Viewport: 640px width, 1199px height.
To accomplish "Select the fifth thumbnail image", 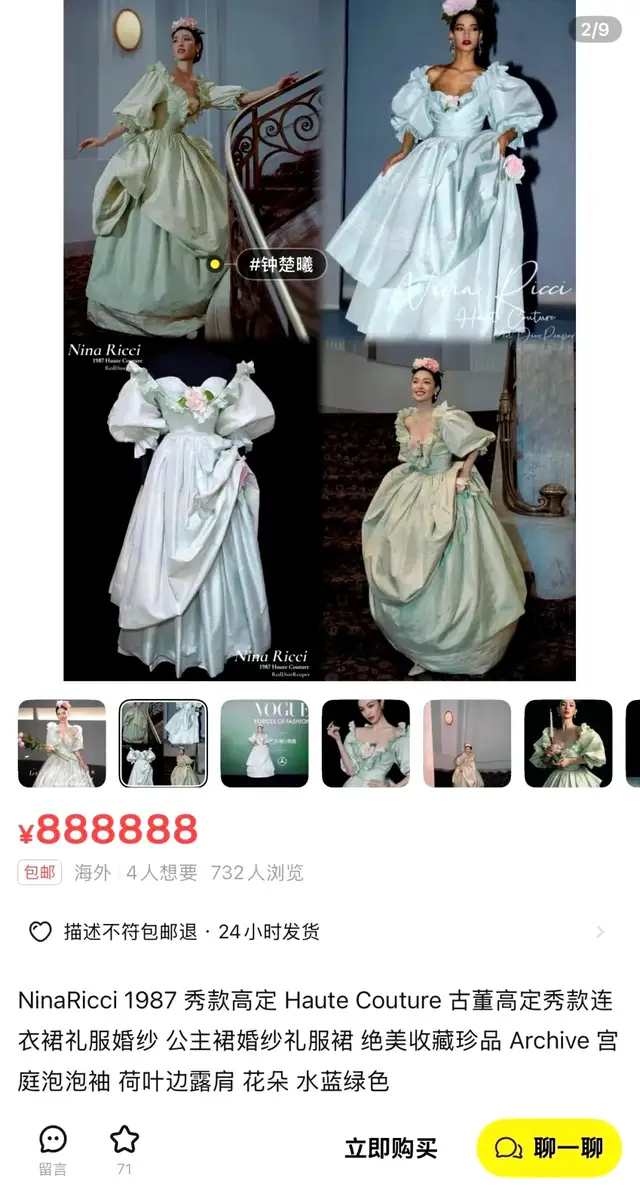I will (467, 743).
